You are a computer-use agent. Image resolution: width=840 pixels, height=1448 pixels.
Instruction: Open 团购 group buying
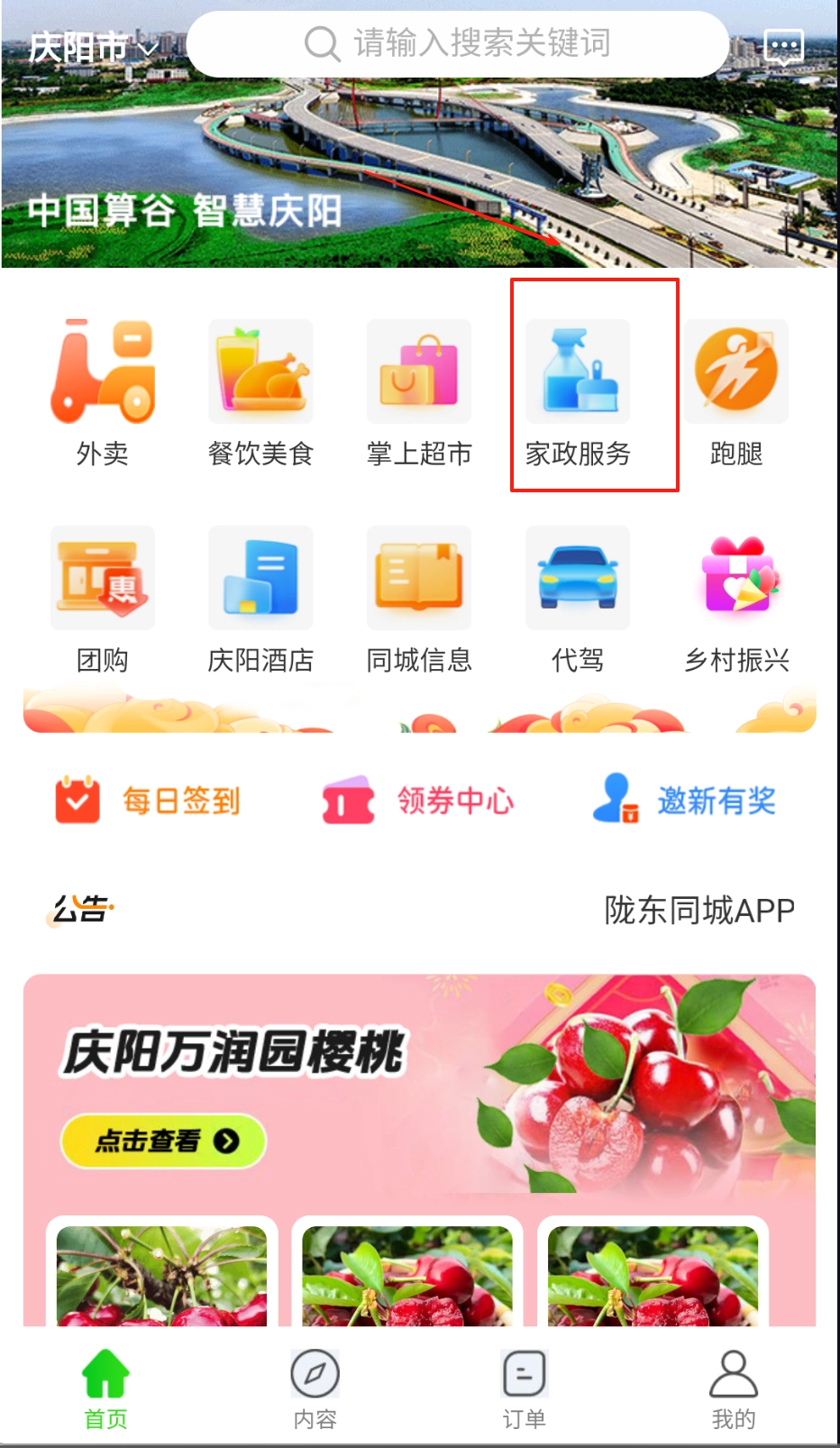tap(102, 599)
